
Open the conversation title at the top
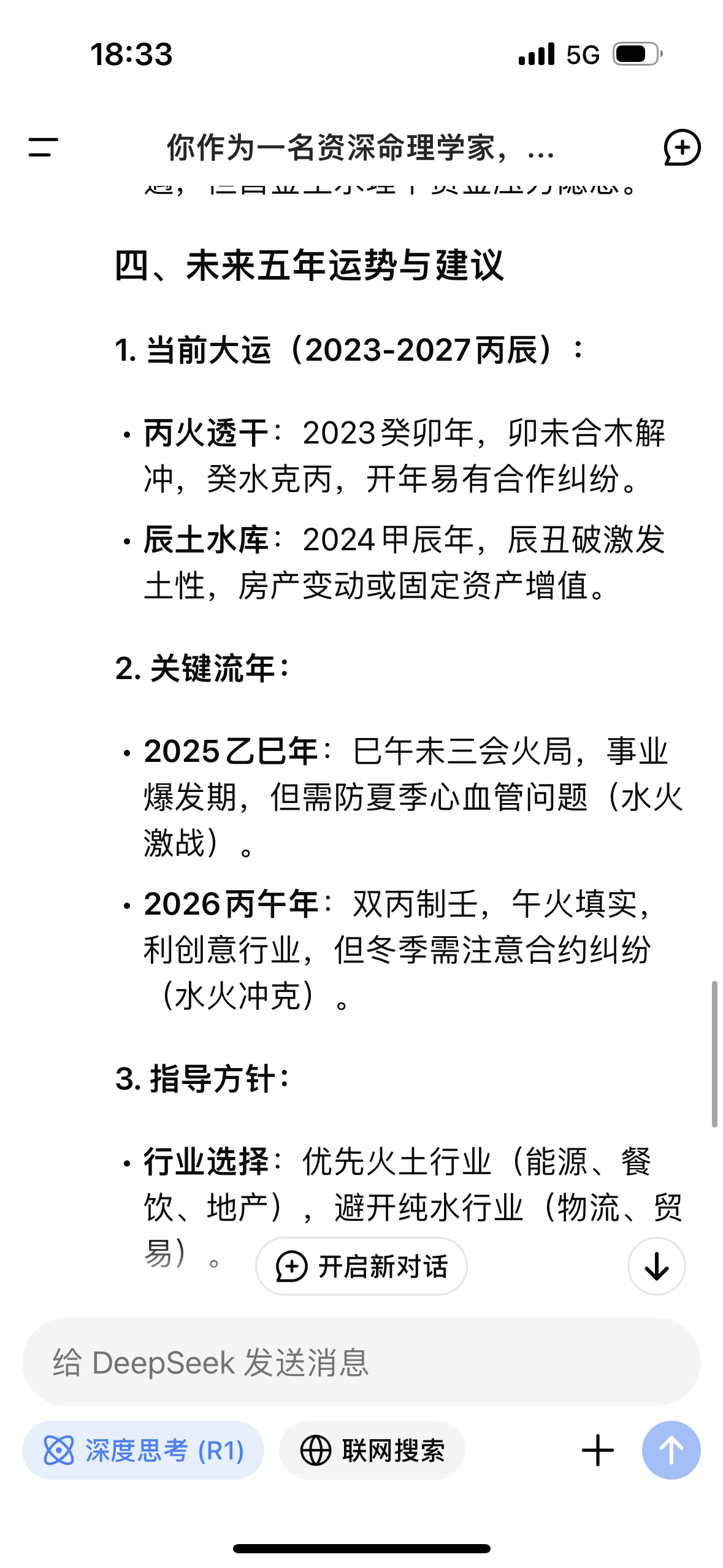(361, 147)
